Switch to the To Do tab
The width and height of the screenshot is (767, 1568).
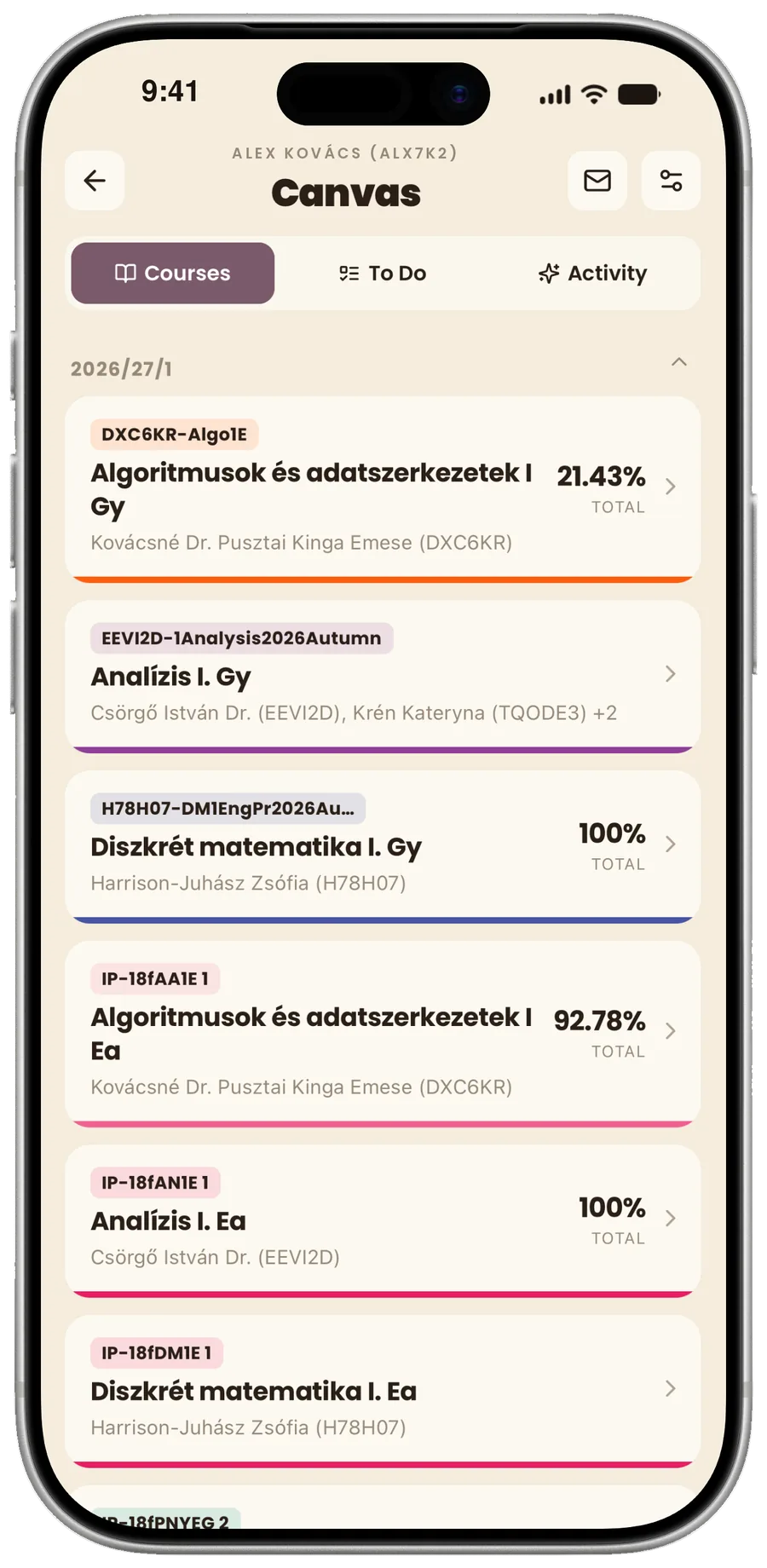[383, 274]
